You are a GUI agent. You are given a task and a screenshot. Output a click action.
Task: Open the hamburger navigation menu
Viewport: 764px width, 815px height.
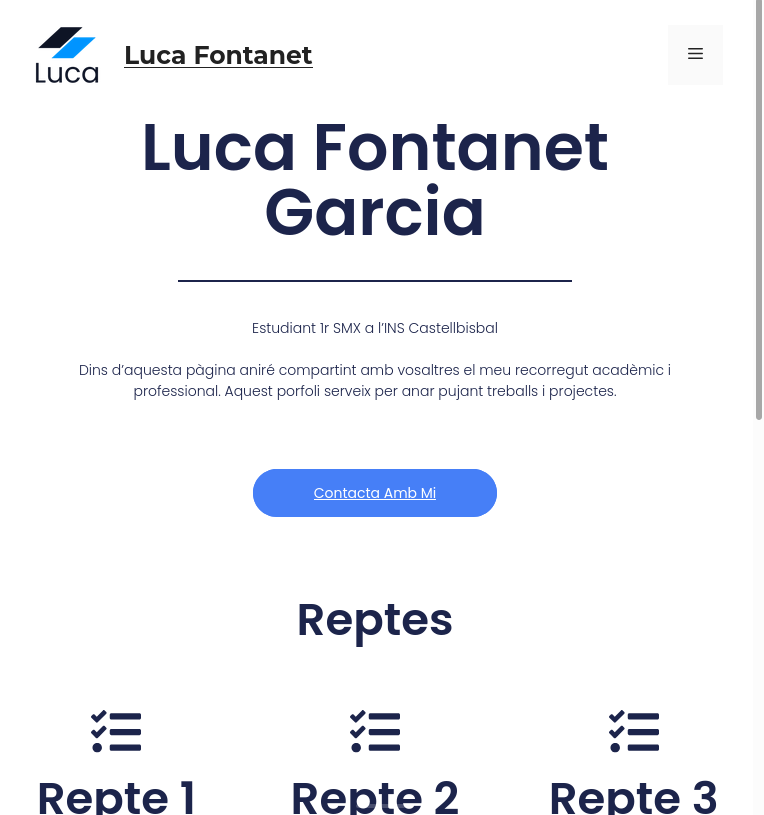(695, 54)
